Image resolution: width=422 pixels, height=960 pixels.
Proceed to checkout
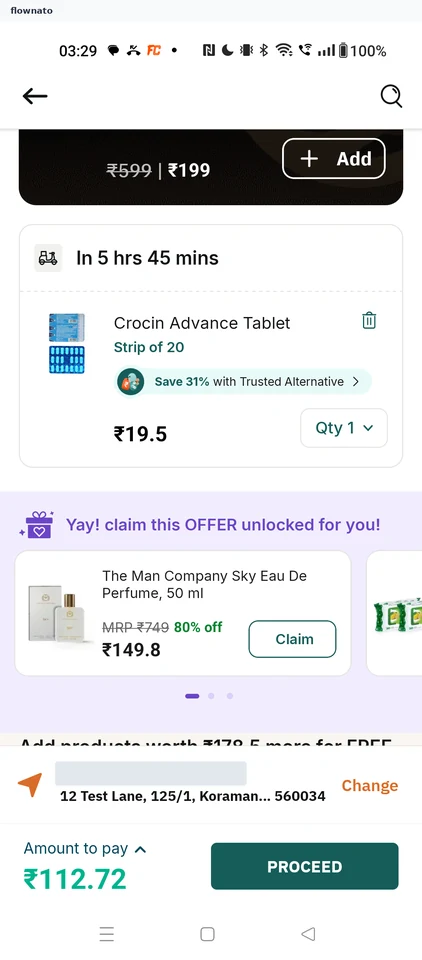point(304,866)
